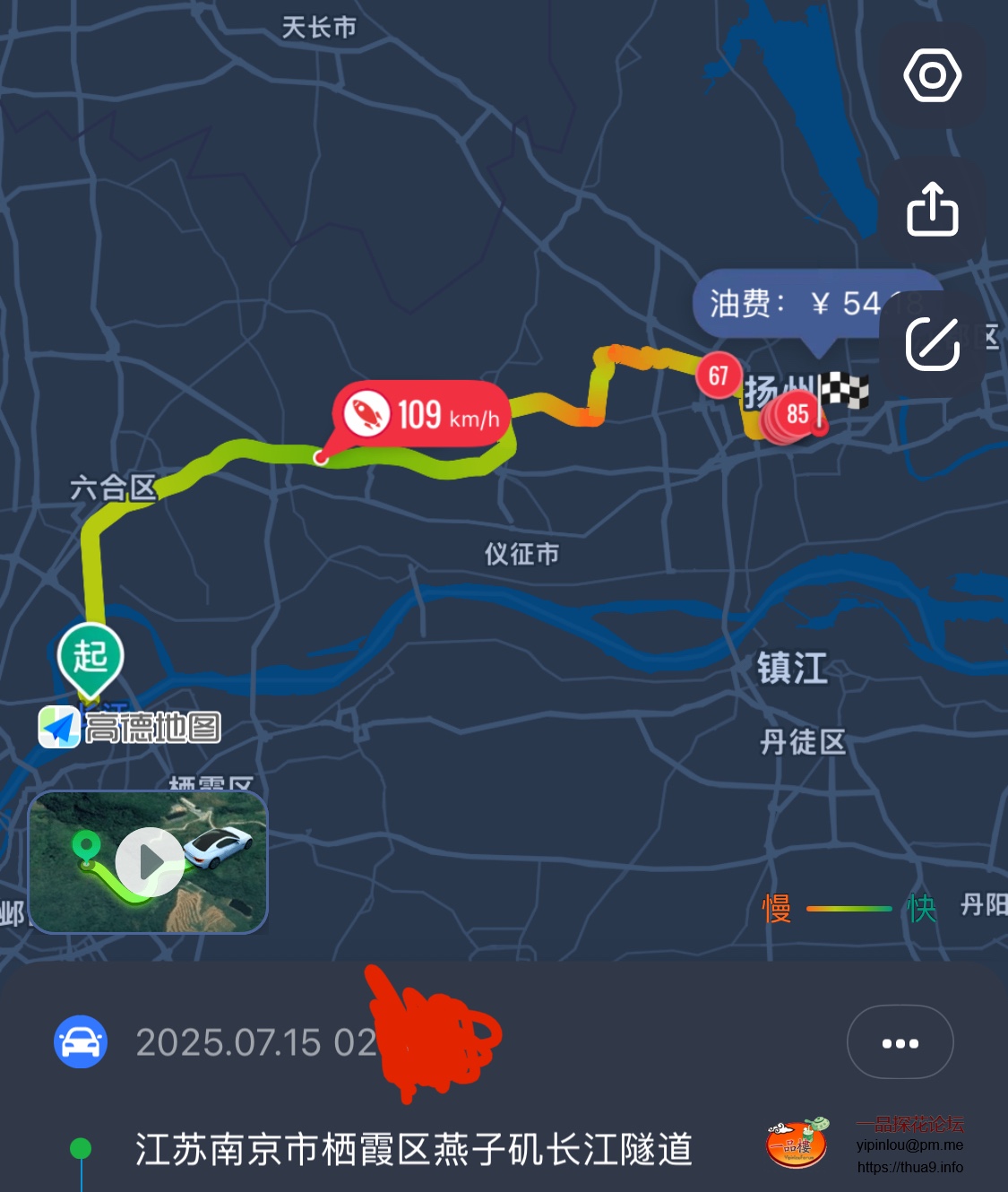Tap the green start point marker
Image resolution: width=1008 pixels, height=1192 pixels.
click(x=90, y=657)
